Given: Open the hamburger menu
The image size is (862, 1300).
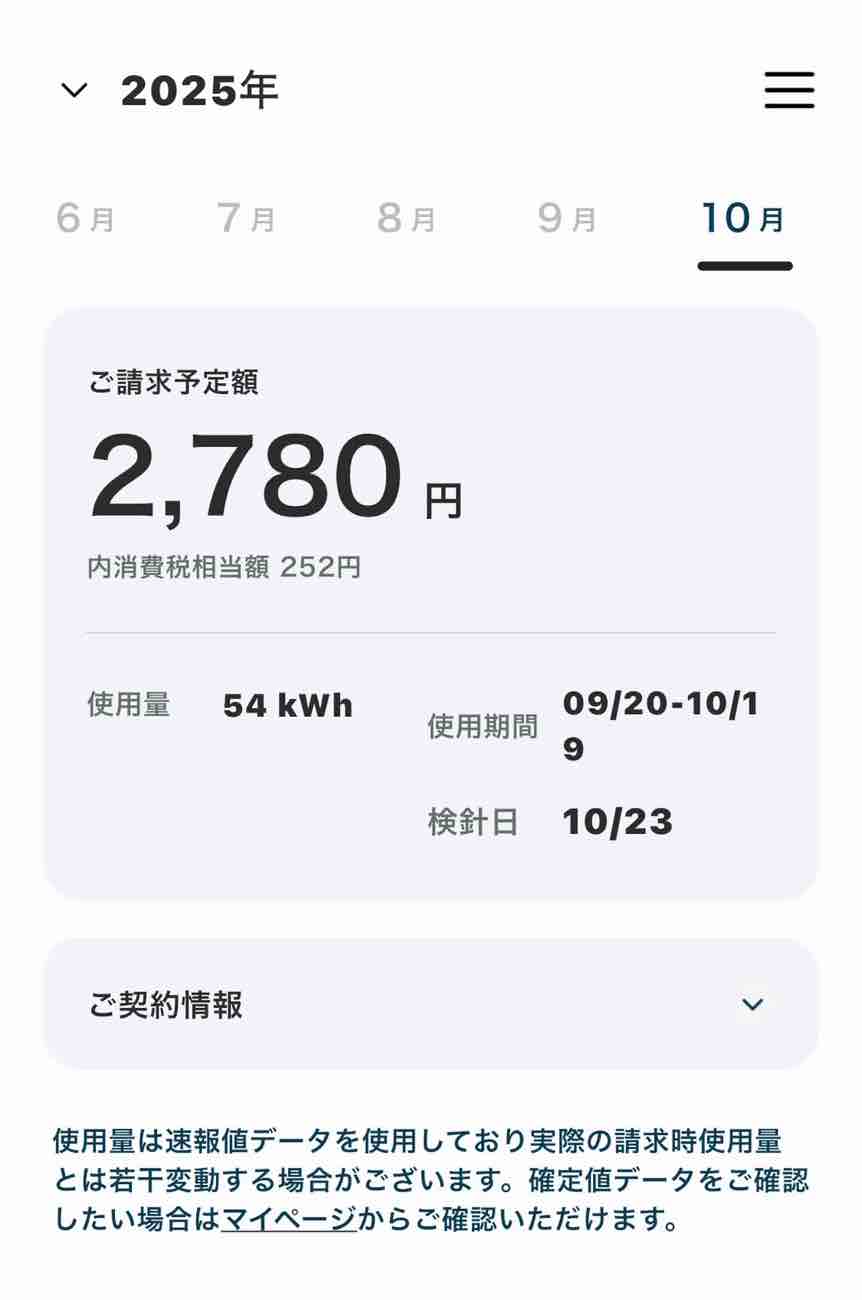Looking at the screenshot, I should [x=789, y=91].
